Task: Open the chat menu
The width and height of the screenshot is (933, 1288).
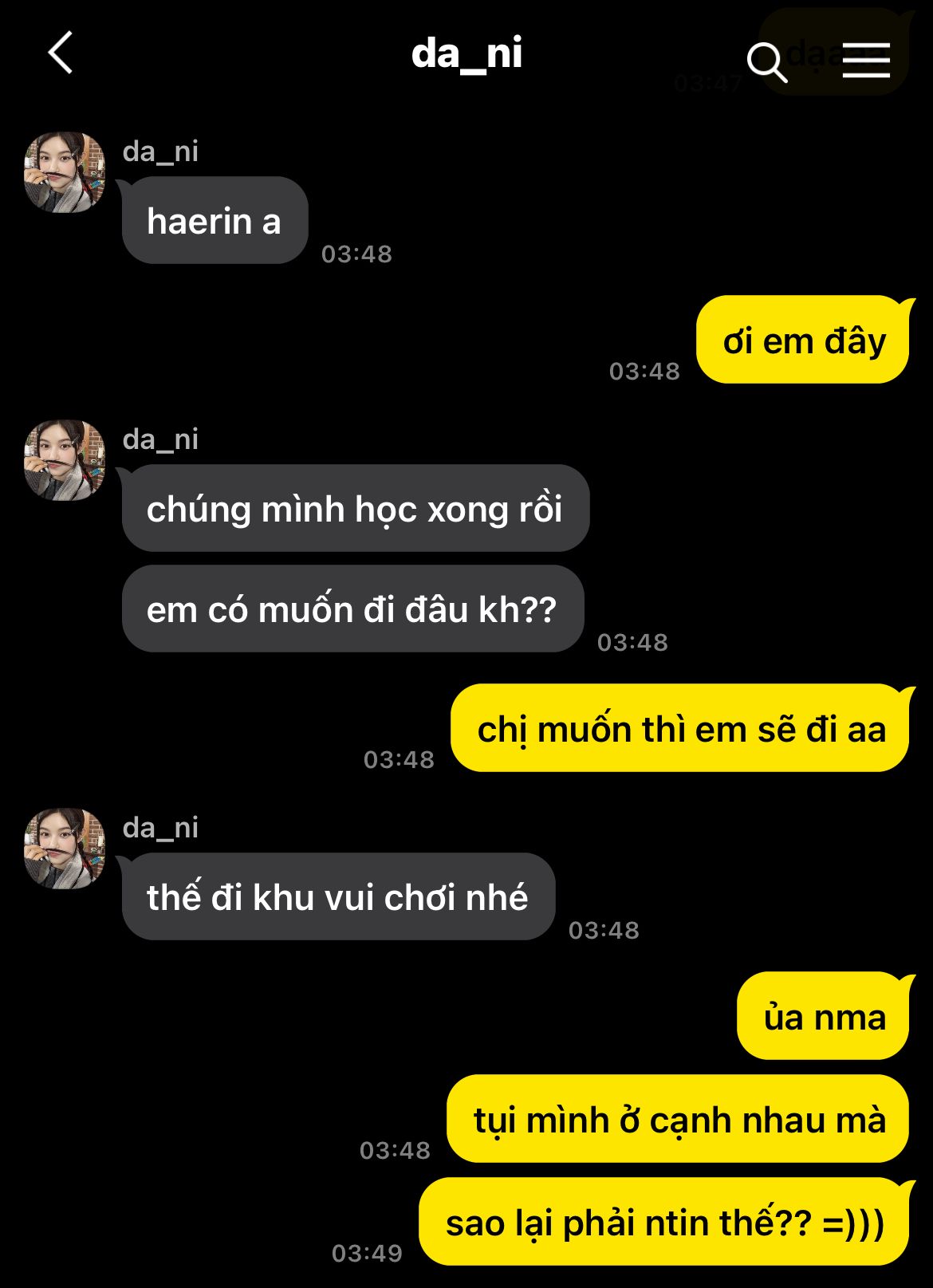Action: 866,61
